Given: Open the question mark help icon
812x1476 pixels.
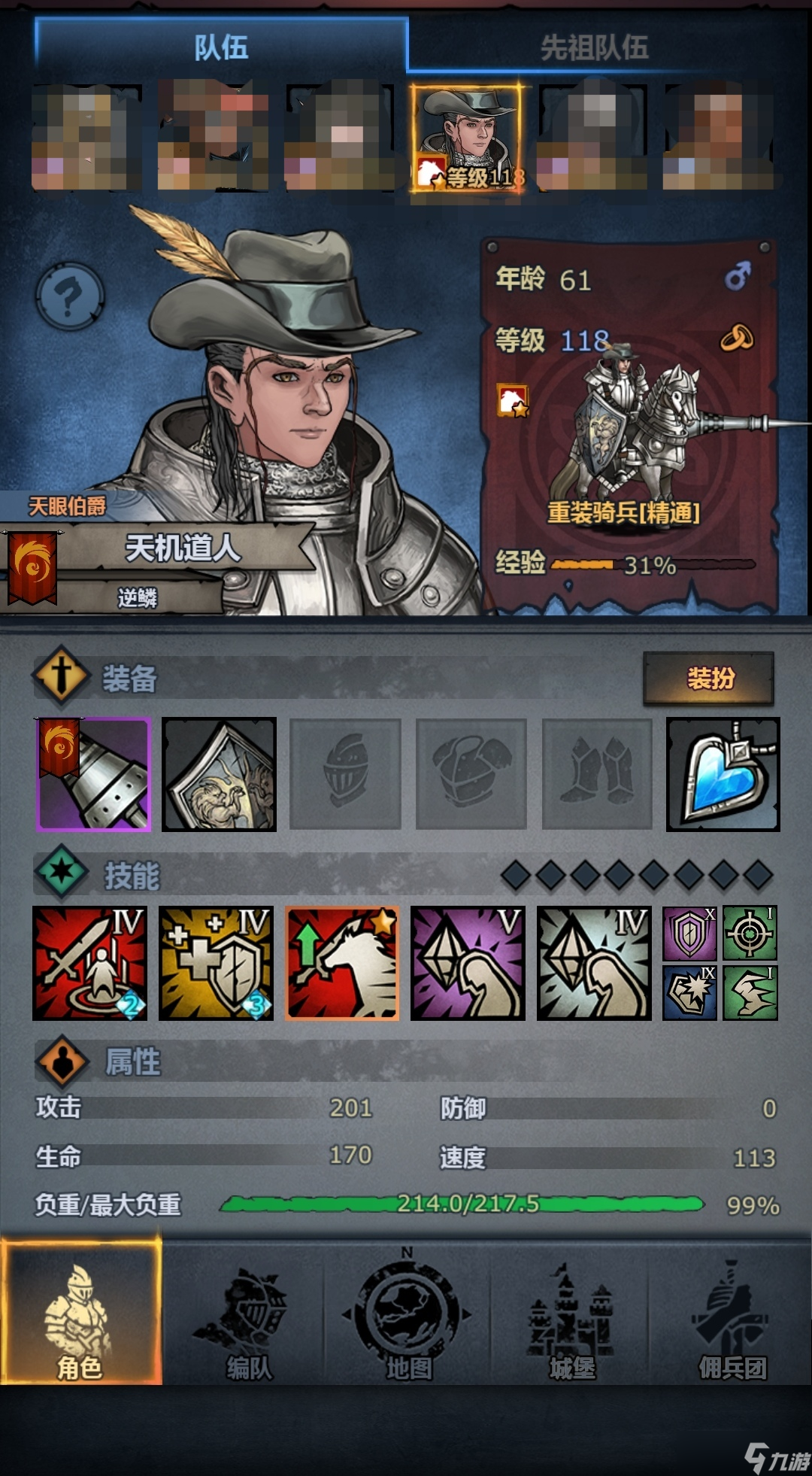Looking at the screenshot, I should (x=69, y=296).
